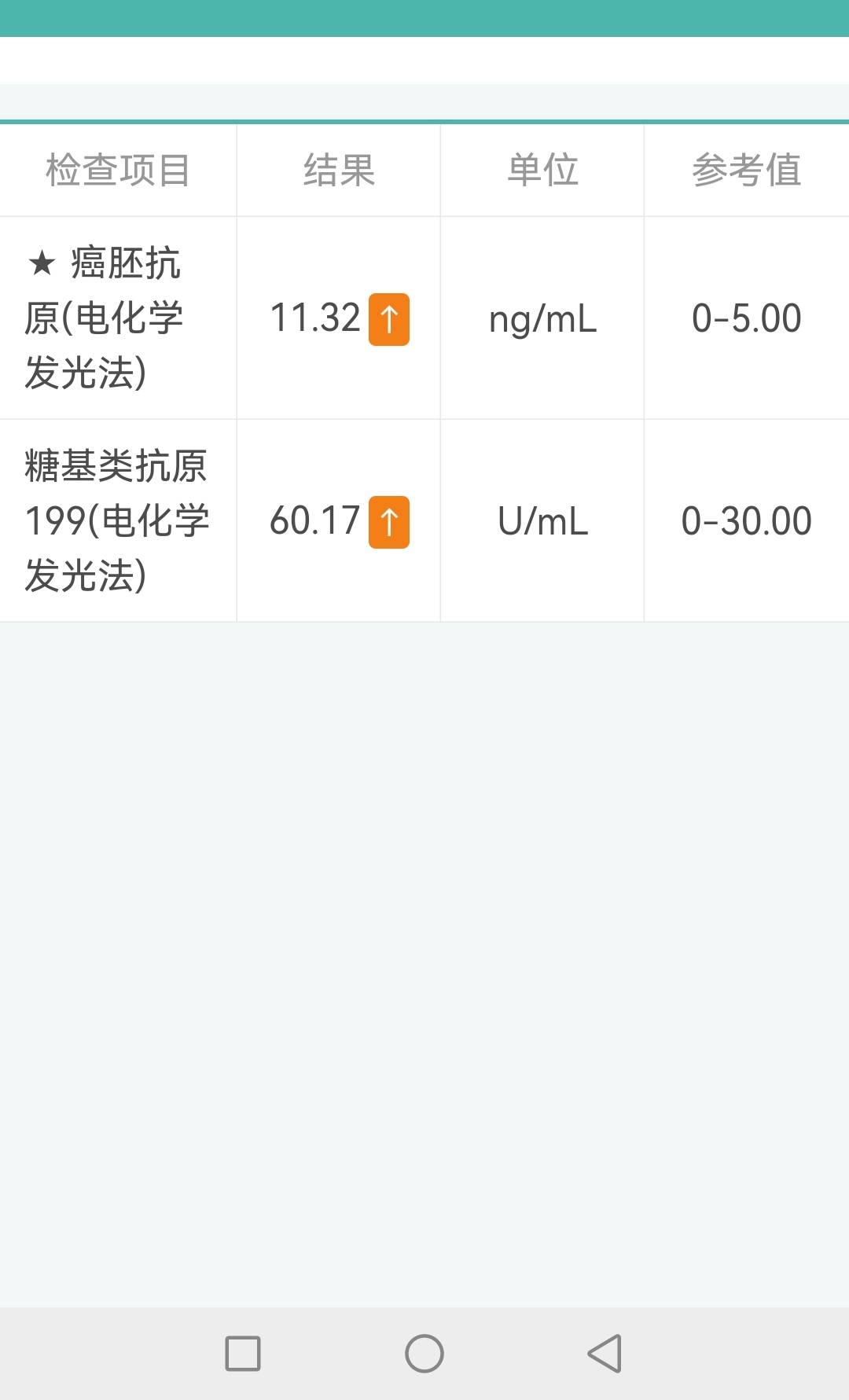Click the ng/mL unit cell
The image size is (849, 1400).
pyautogui.click(x=542, y=318)
